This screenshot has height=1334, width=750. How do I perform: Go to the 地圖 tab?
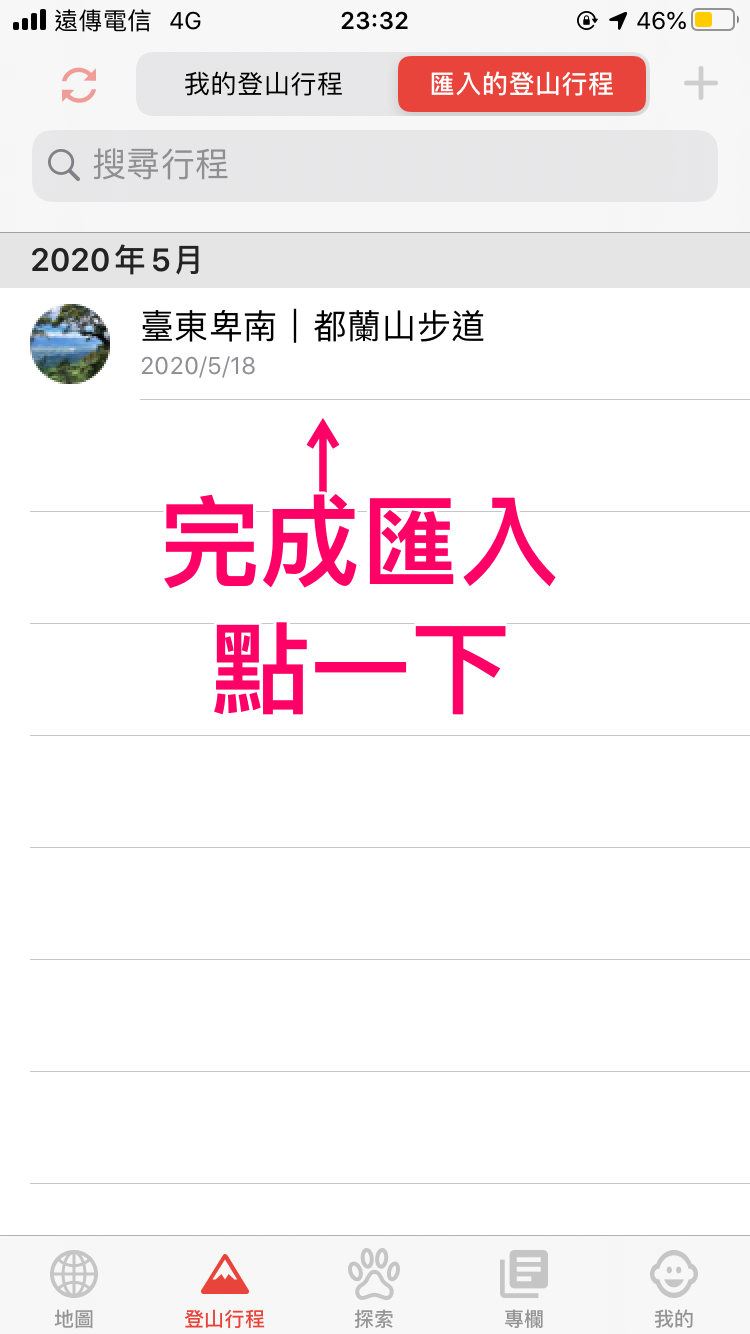74,1288
